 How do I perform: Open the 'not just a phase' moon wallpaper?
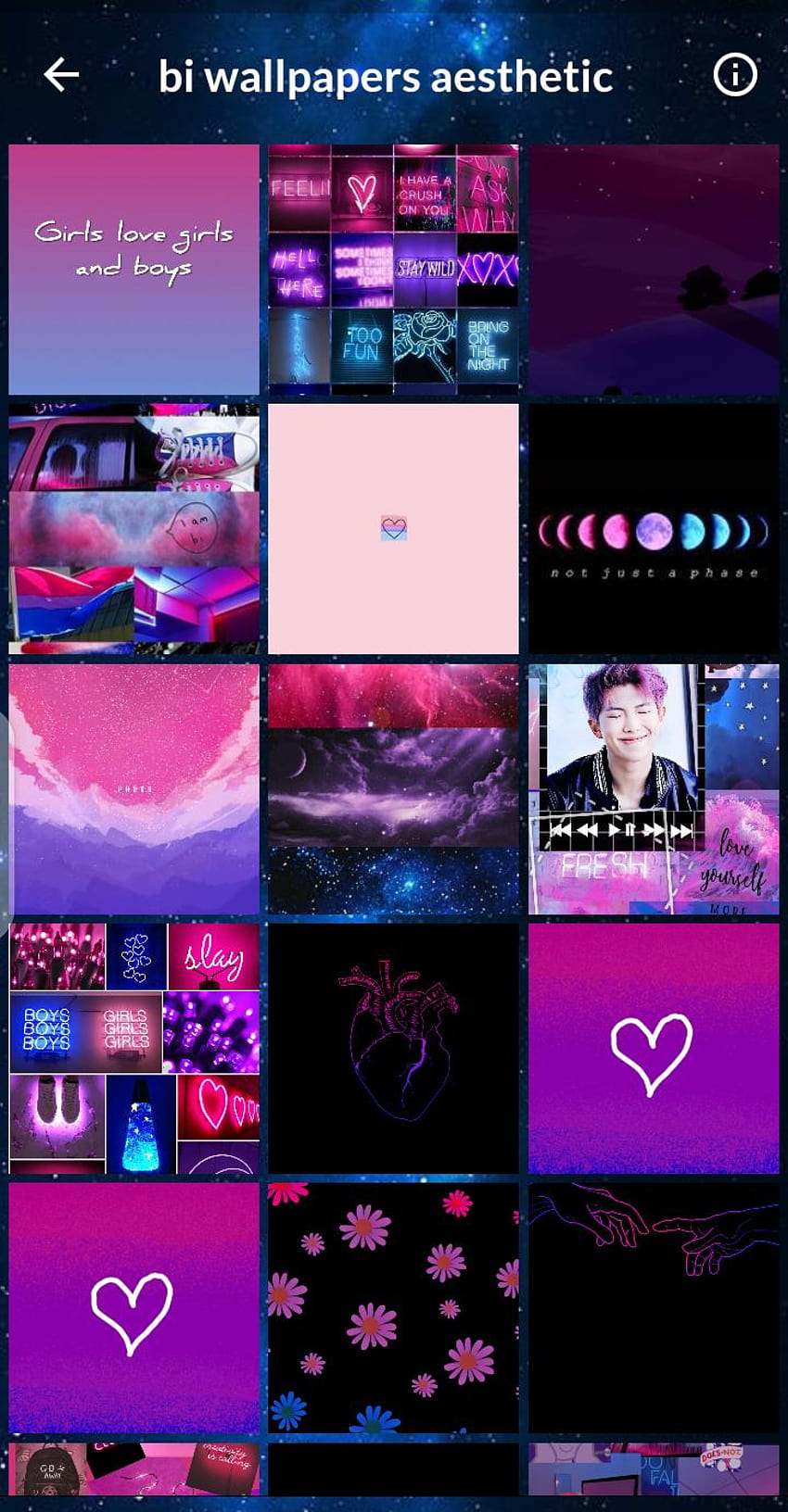654,529
